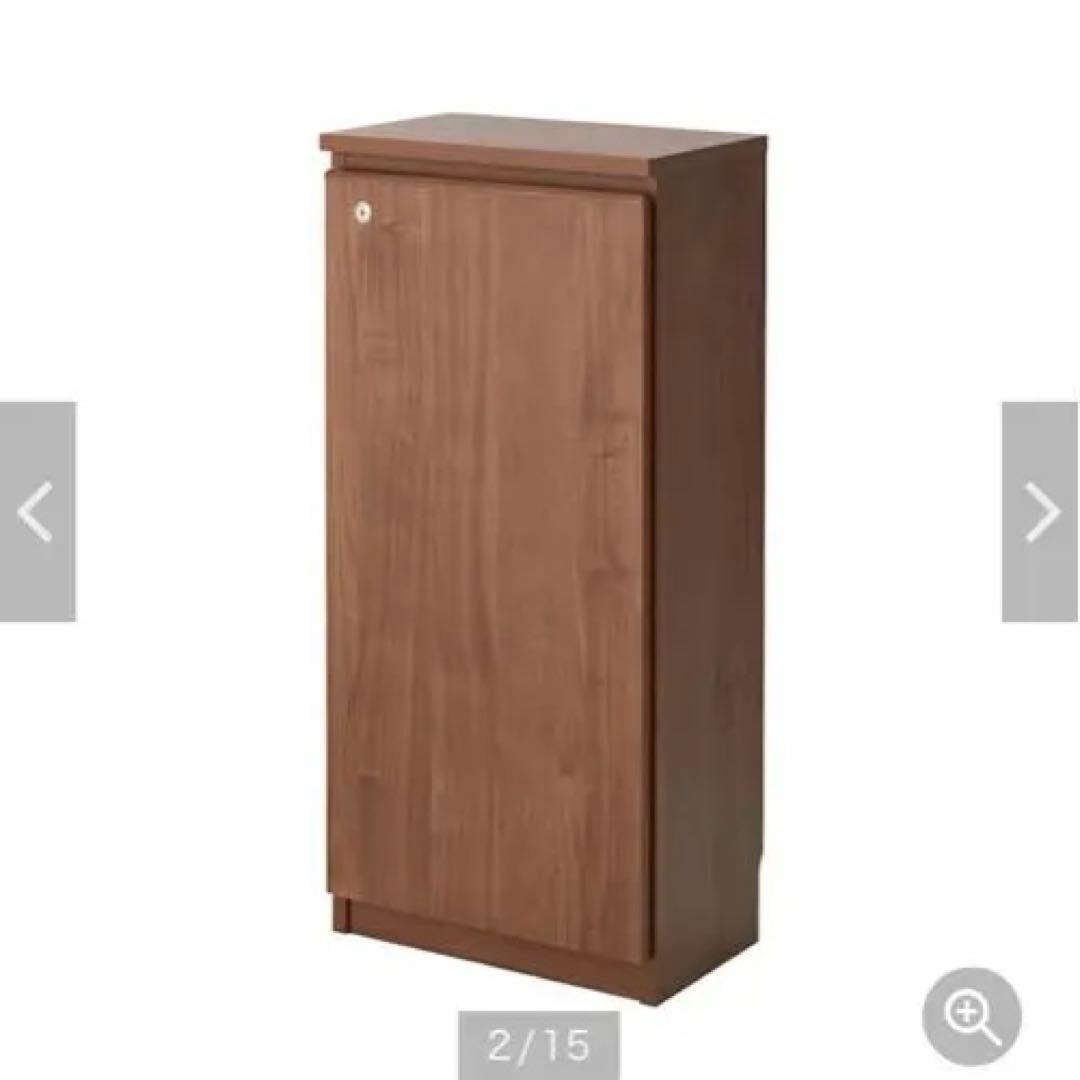Advance to the next product image
The image size is (1080, 1080).
1041,512
